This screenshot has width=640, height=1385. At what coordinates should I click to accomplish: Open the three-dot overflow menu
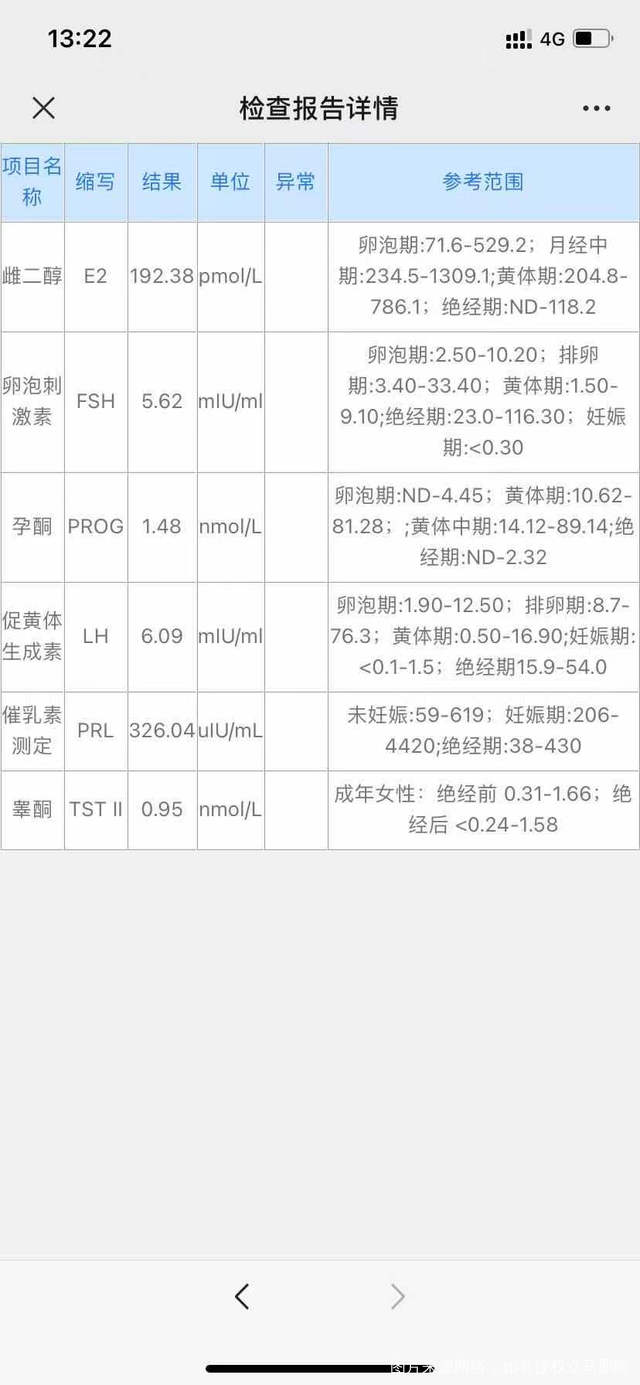pos(596,108)
